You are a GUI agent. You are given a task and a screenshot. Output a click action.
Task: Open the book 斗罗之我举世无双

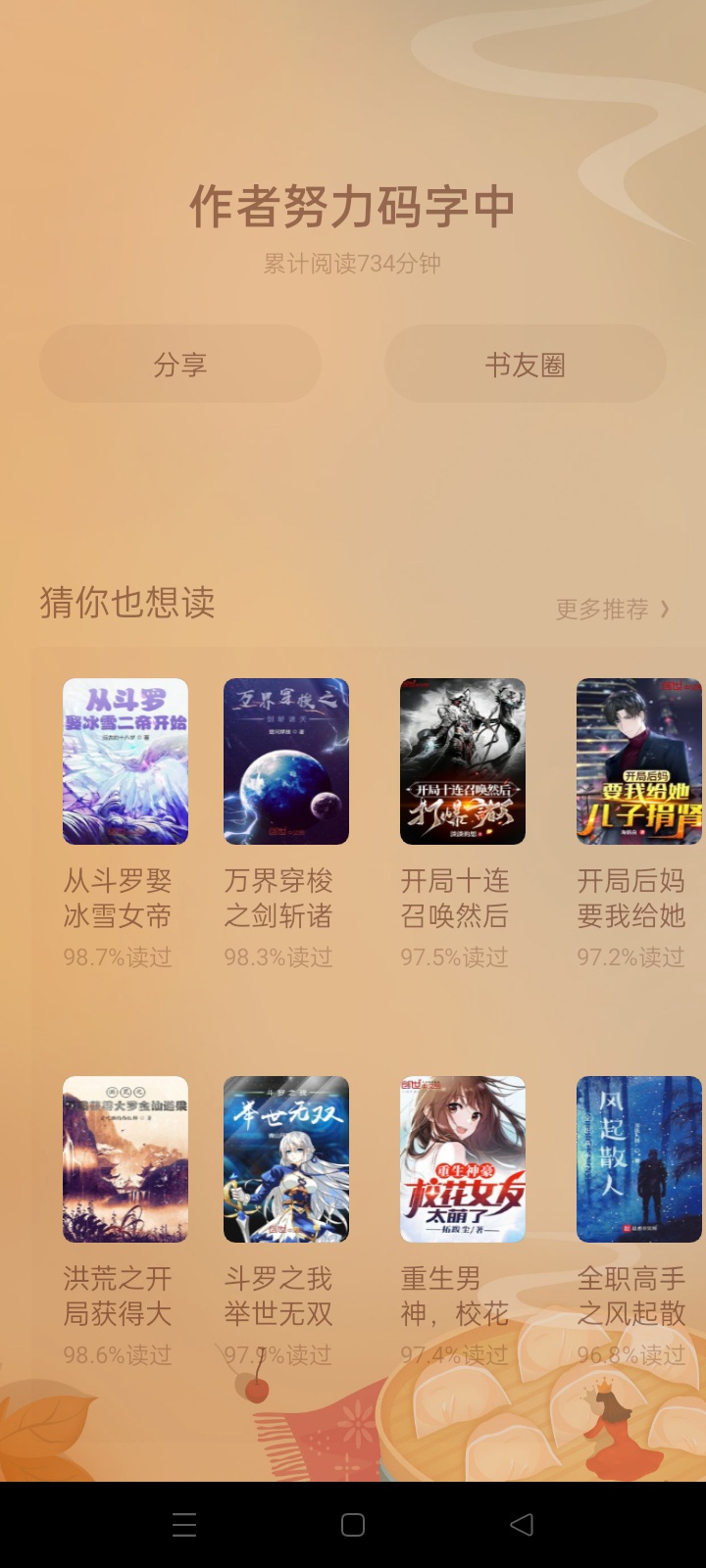coord(286,1159)
